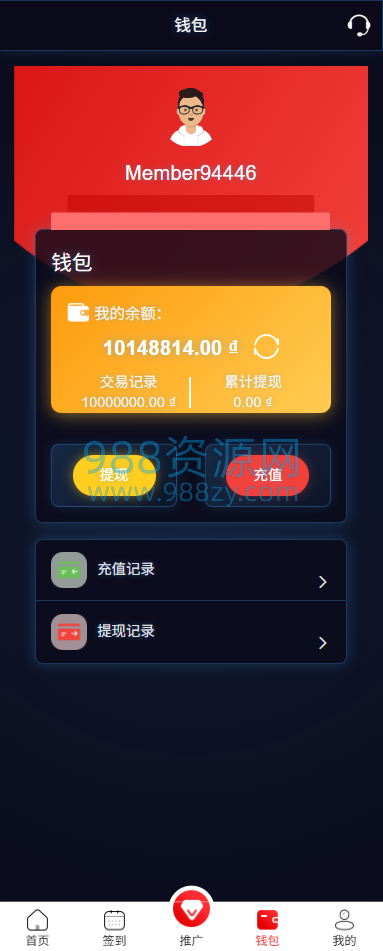Open 提现记录 withdrawal history
Screen dimensions: 383x951
point(191,632)
